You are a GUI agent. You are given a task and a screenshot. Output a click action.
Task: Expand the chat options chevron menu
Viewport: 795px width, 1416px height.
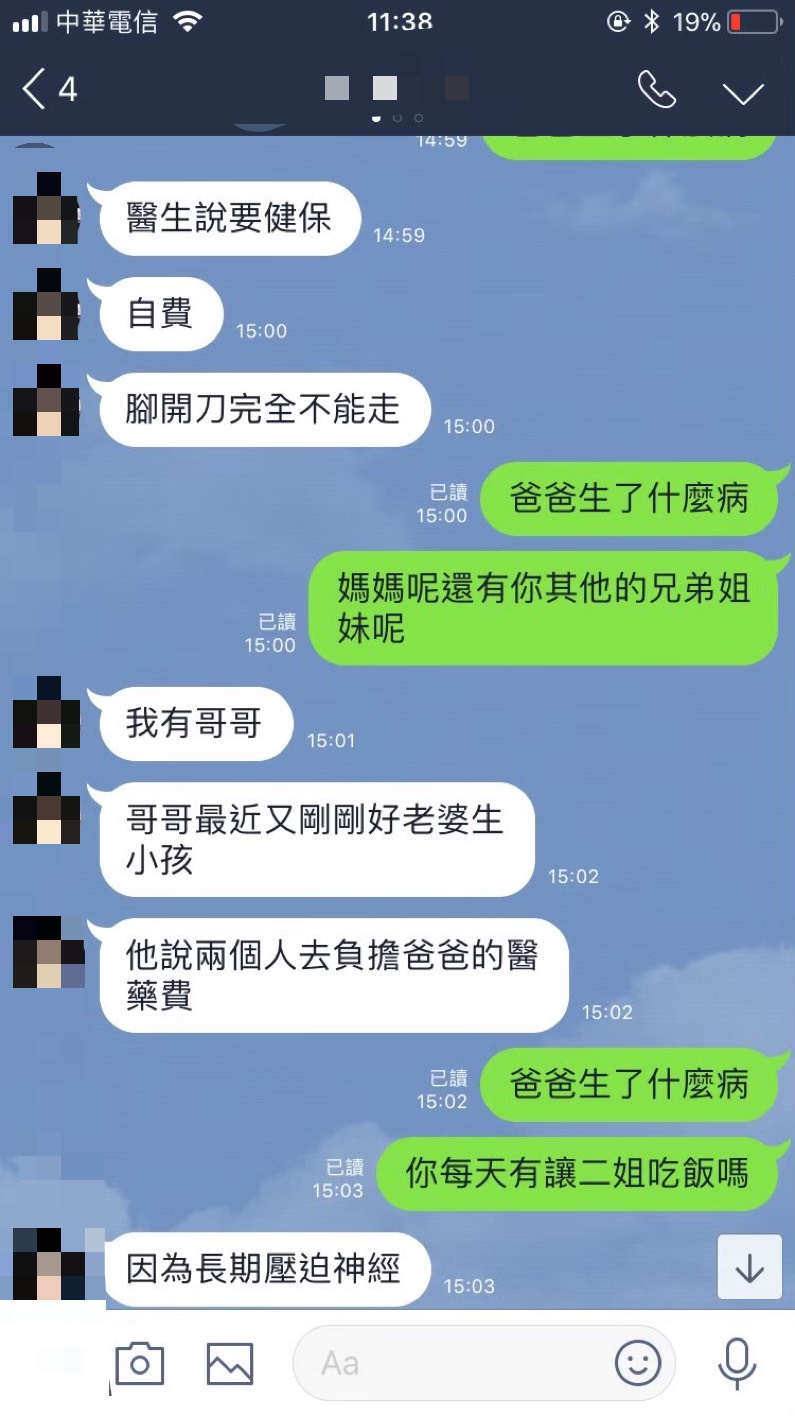[x=743, y=93]
